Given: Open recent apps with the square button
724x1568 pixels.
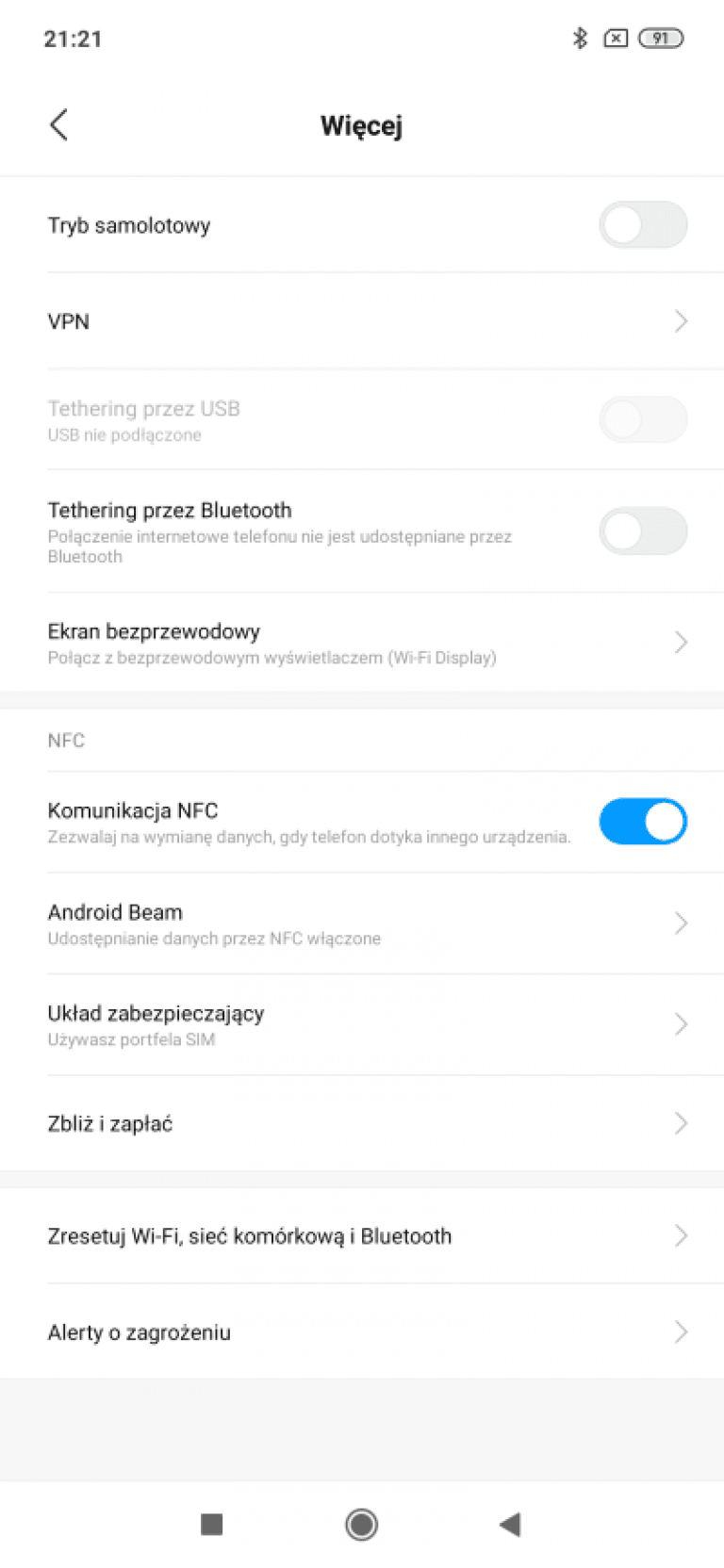Looking at the screenshot, I should pos(212,1524).
